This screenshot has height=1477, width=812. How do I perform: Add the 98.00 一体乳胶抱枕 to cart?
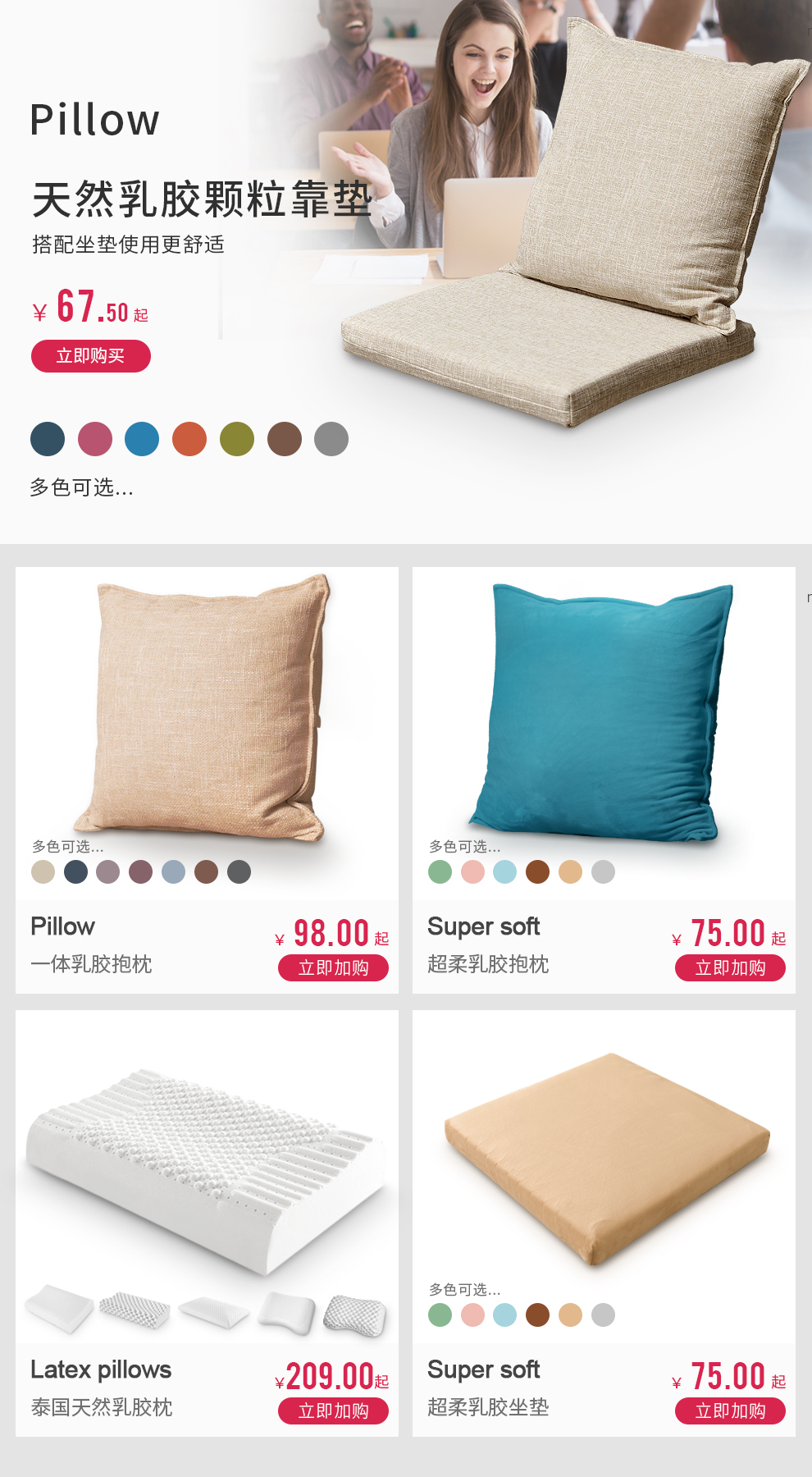tap(333, 968)
